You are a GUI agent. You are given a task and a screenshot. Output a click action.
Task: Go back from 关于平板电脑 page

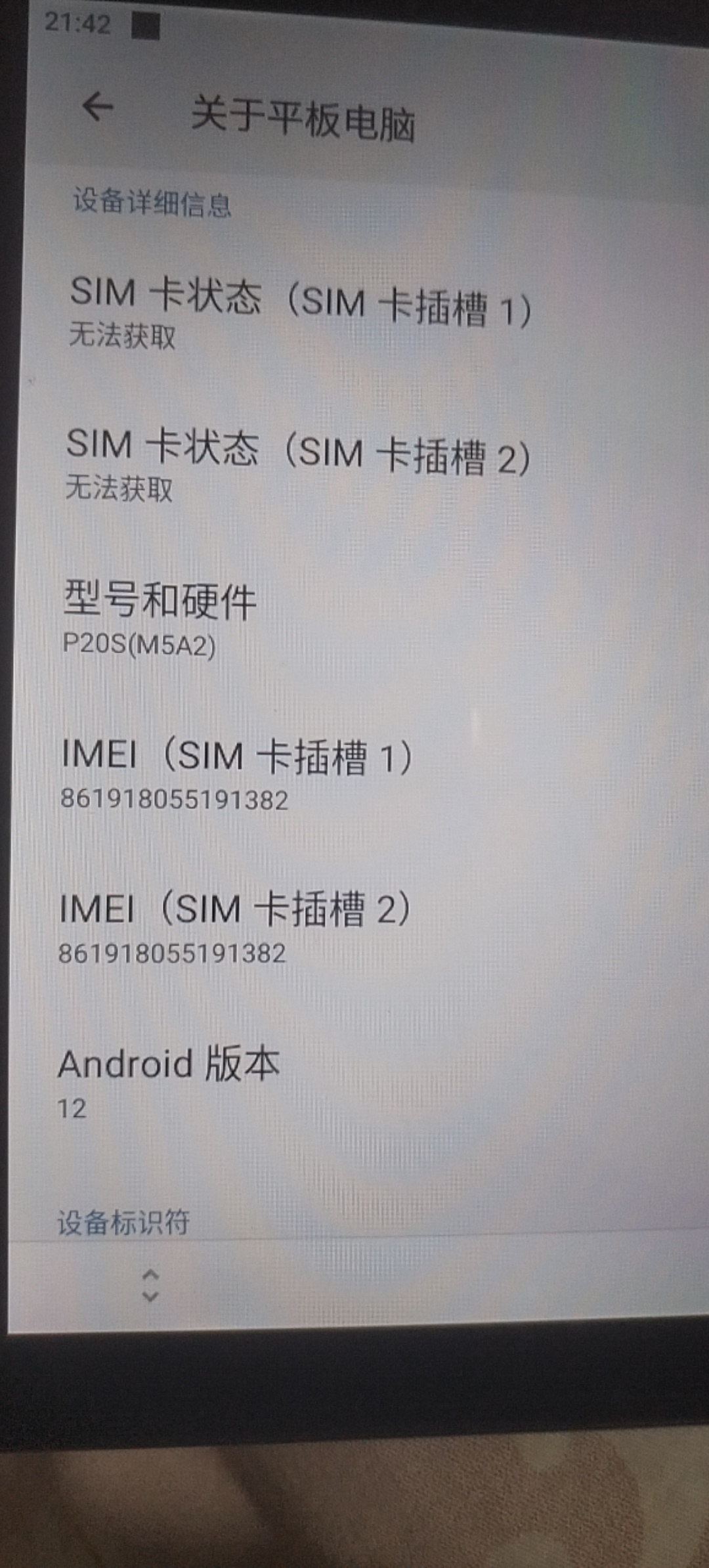tap(98, 107)
